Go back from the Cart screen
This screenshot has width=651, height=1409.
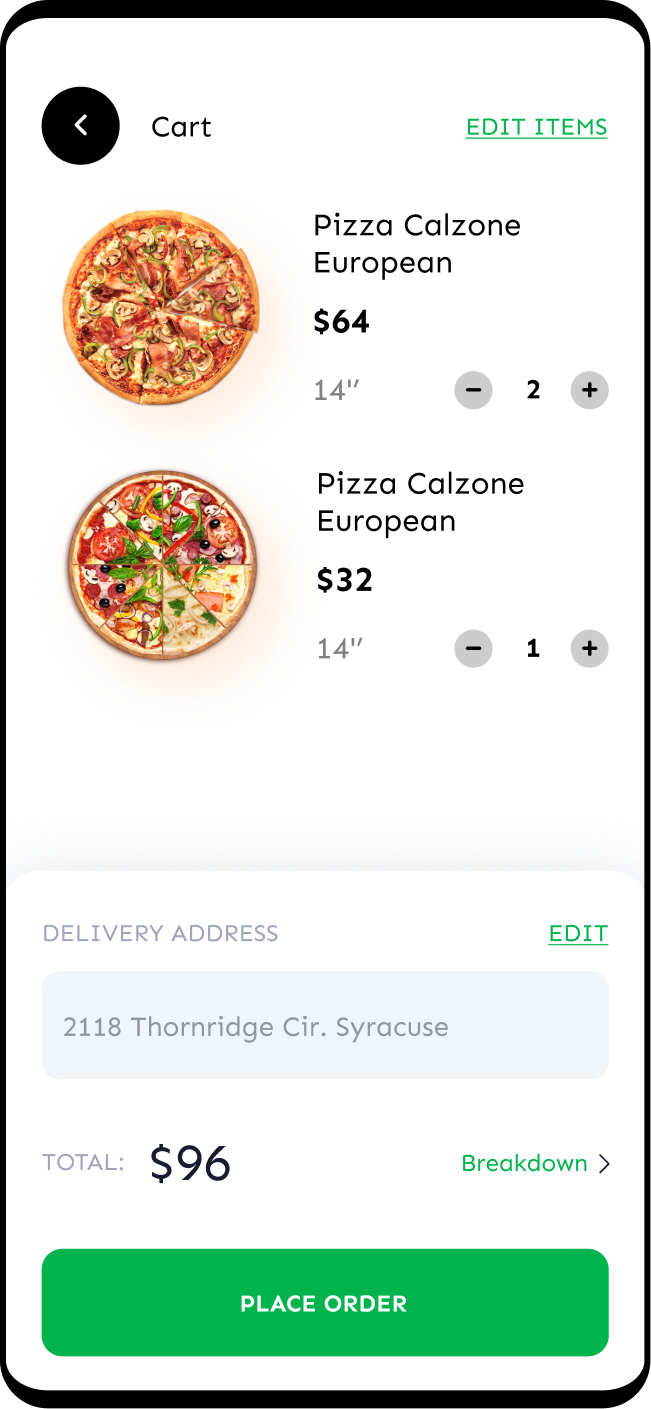point(80,126)
